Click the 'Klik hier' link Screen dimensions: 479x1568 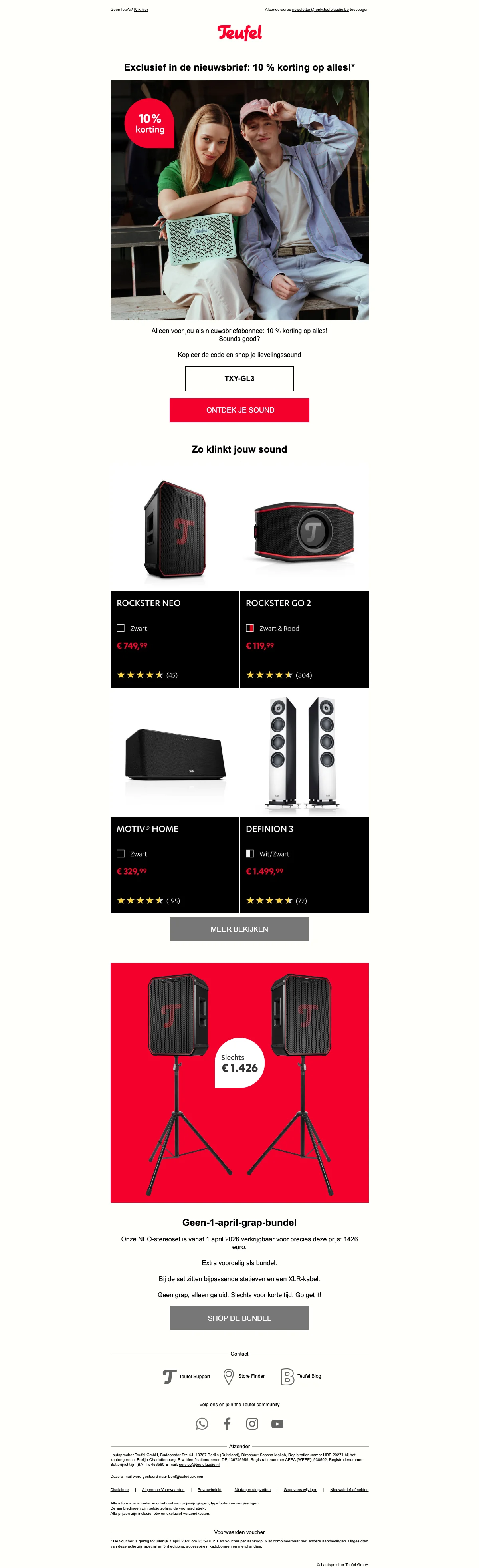(x=141, y=10)
